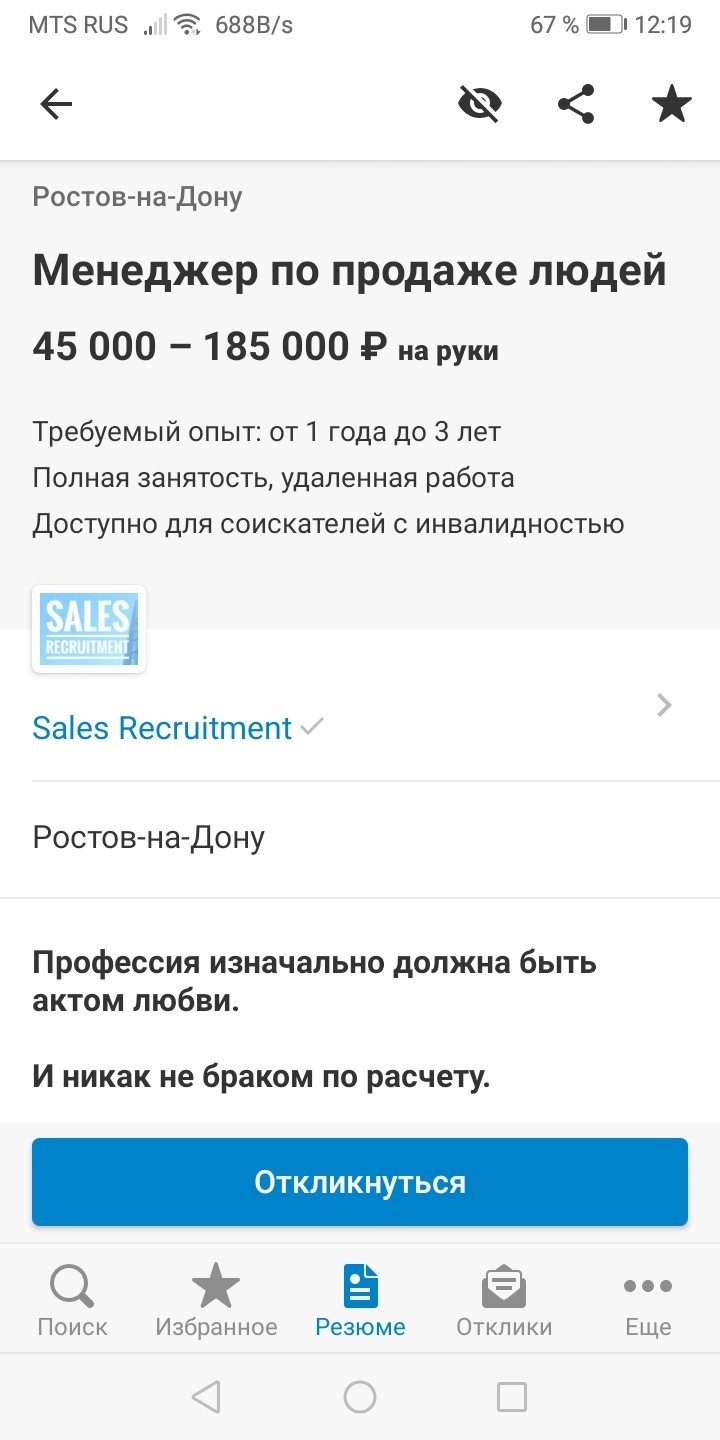
Task: Go to the Отклики tab
Action: click(x=504, y=1299)
